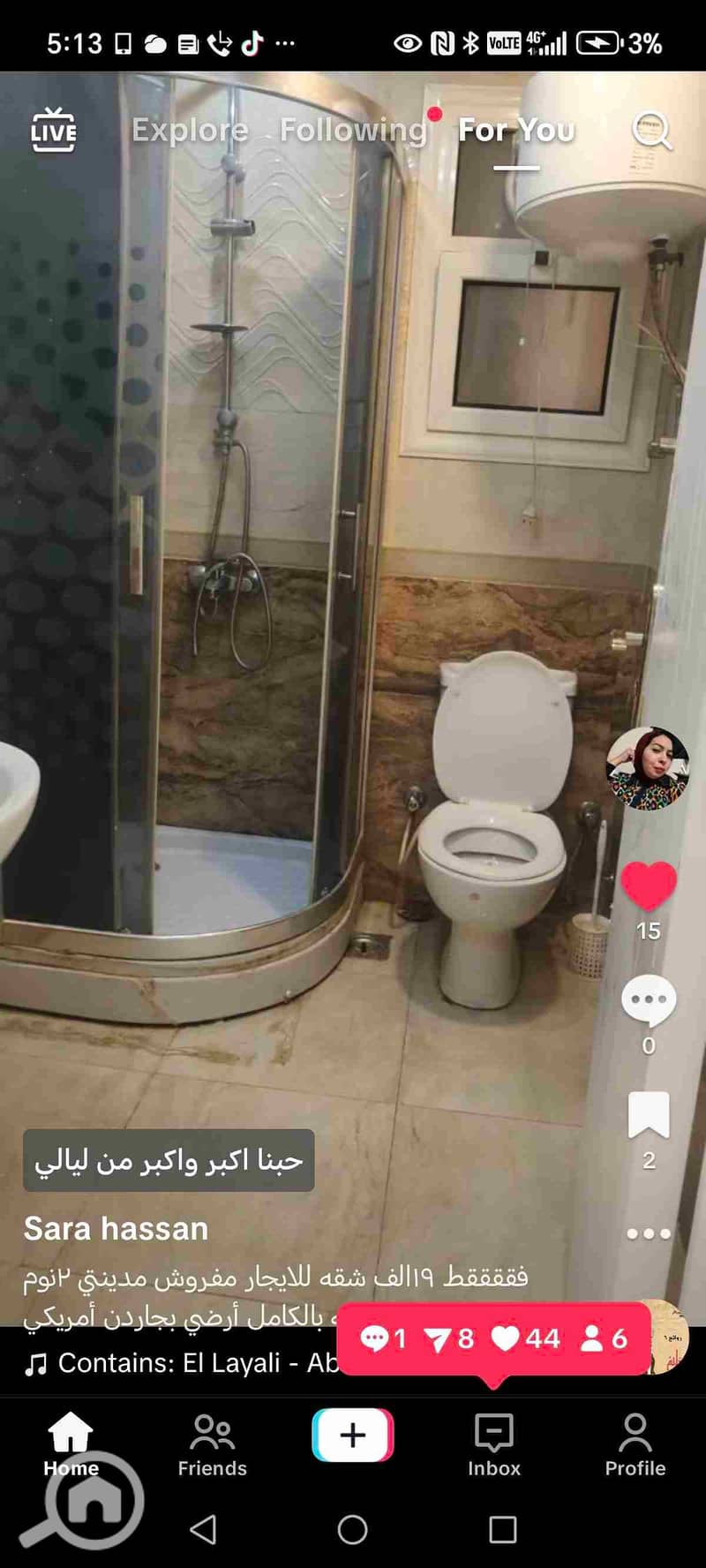Open the system recent apps button
This screenshot has width=706, height=1568.
pos(502,1529)
